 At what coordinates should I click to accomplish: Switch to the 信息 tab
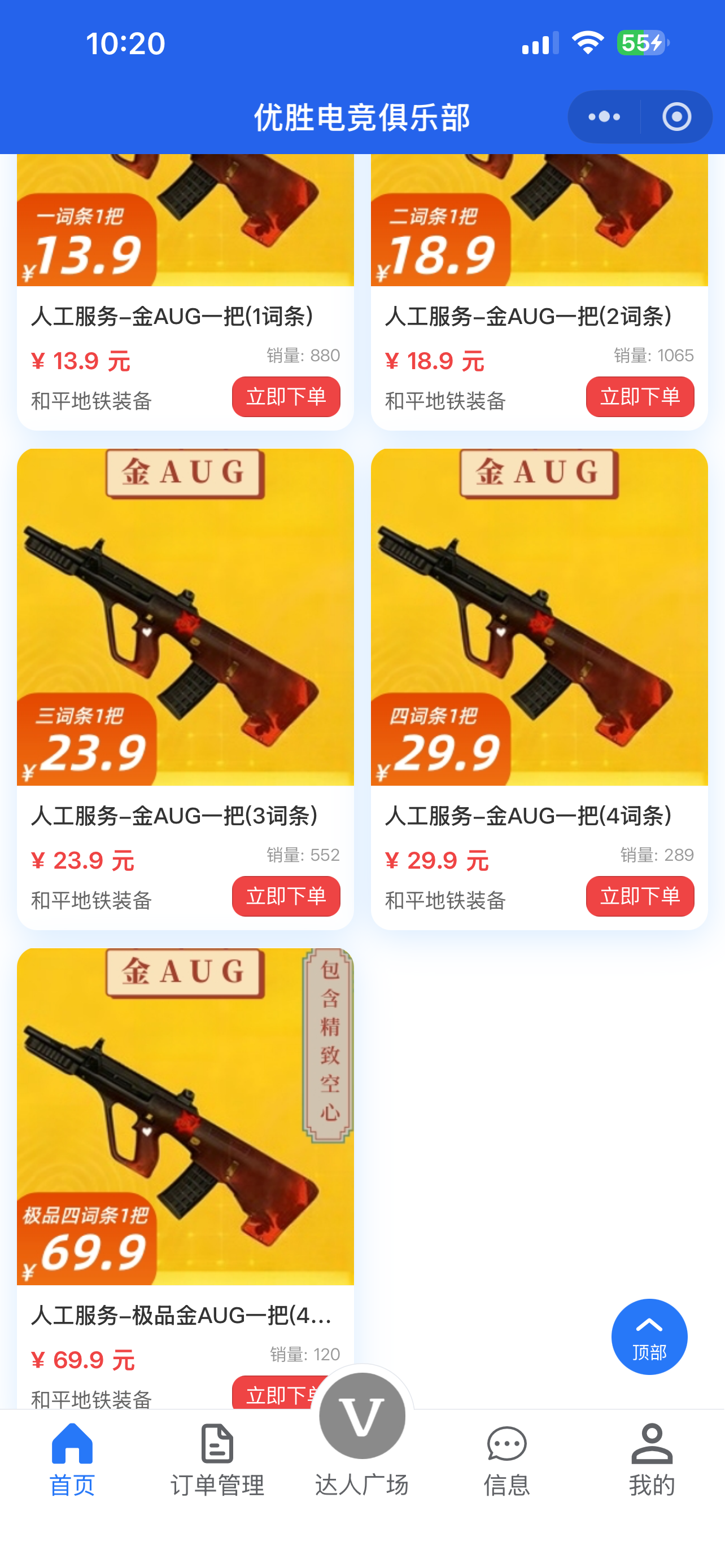pos(506,1460)
